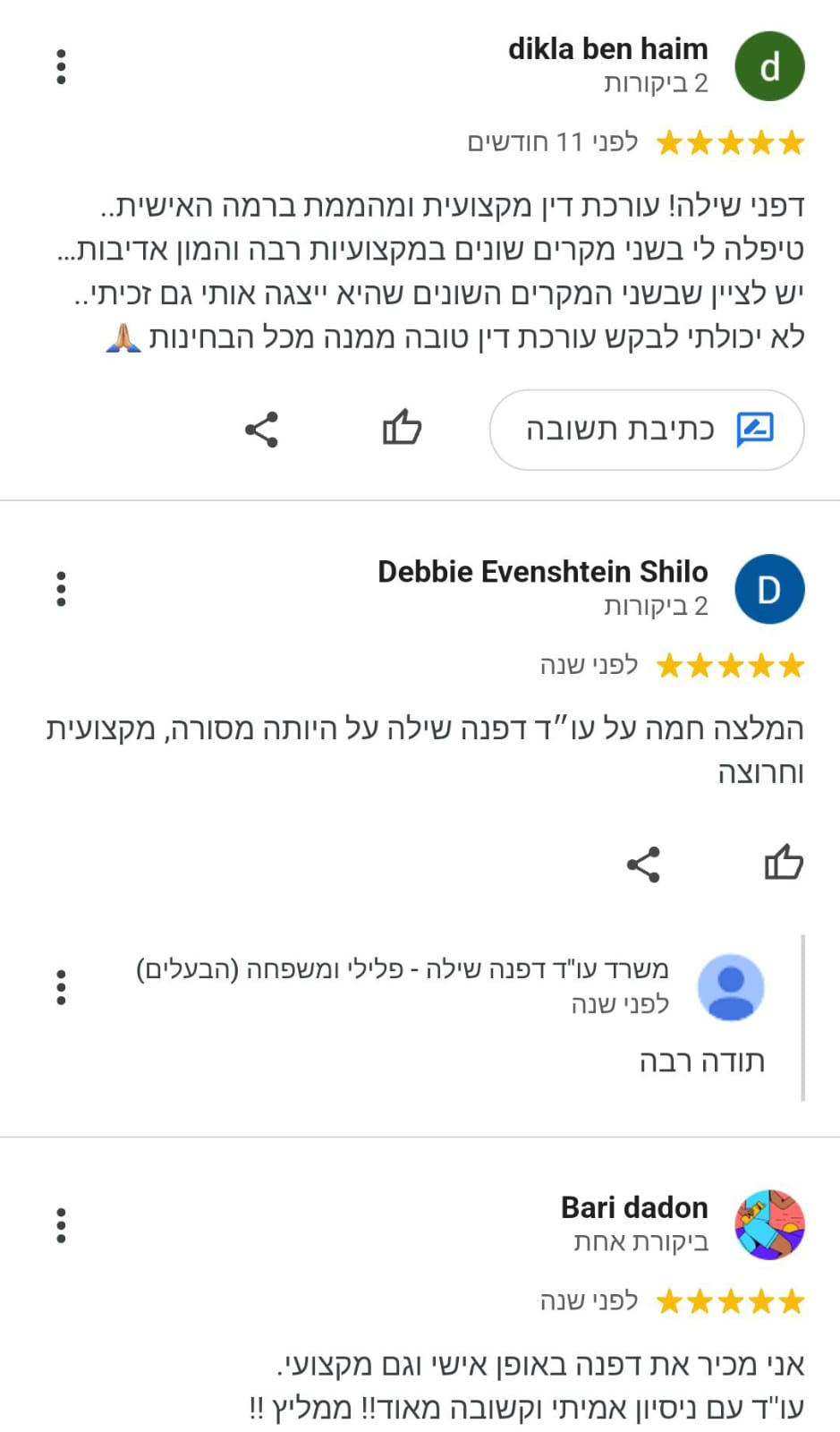Open overflow menu on dikla ben haim's review

61,67
